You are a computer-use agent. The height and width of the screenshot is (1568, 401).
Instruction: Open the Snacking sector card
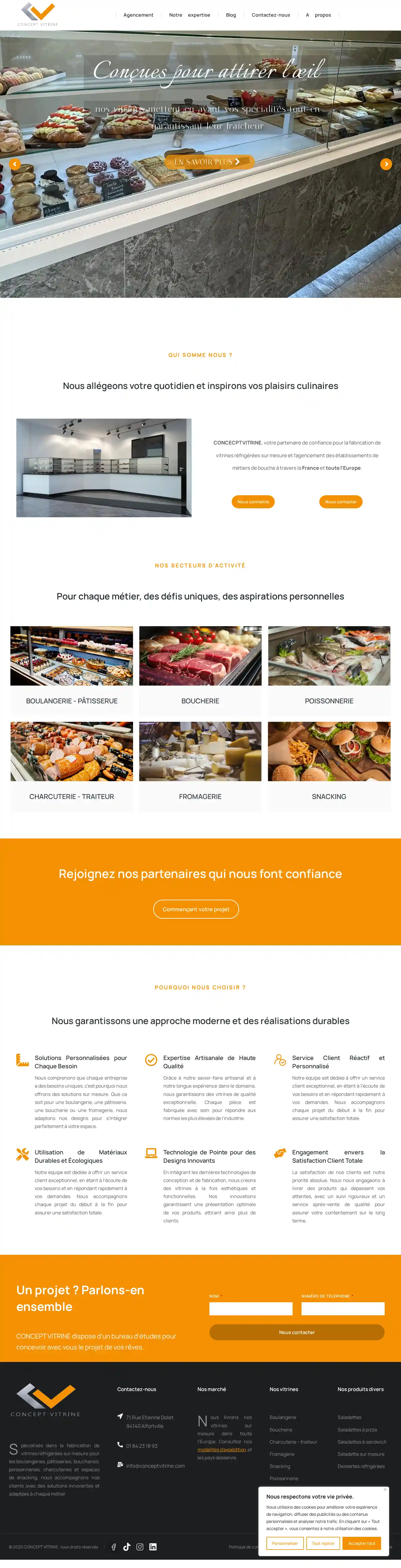[329, 765]
